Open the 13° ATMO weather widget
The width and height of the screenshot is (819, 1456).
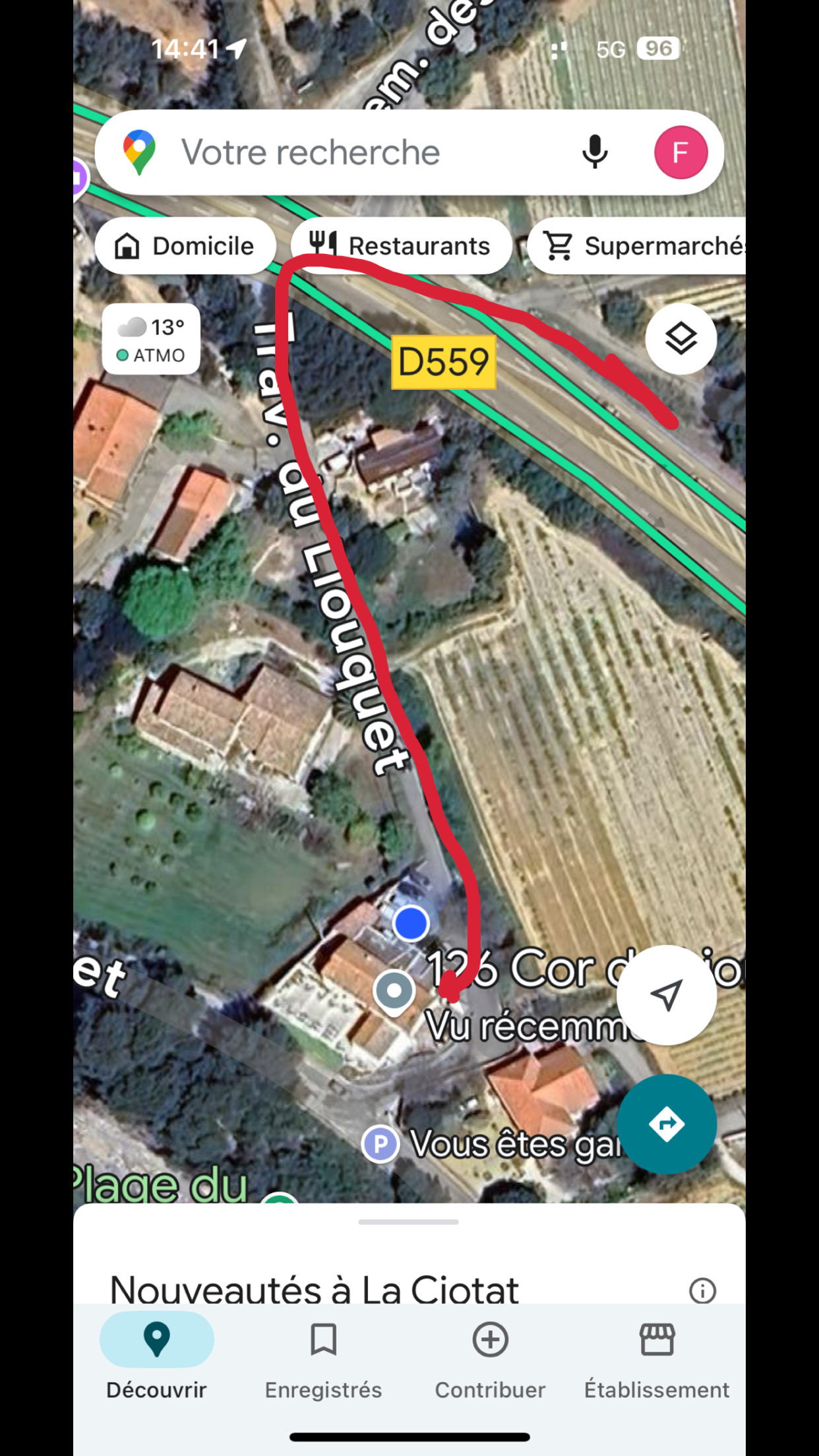[151, 340]
